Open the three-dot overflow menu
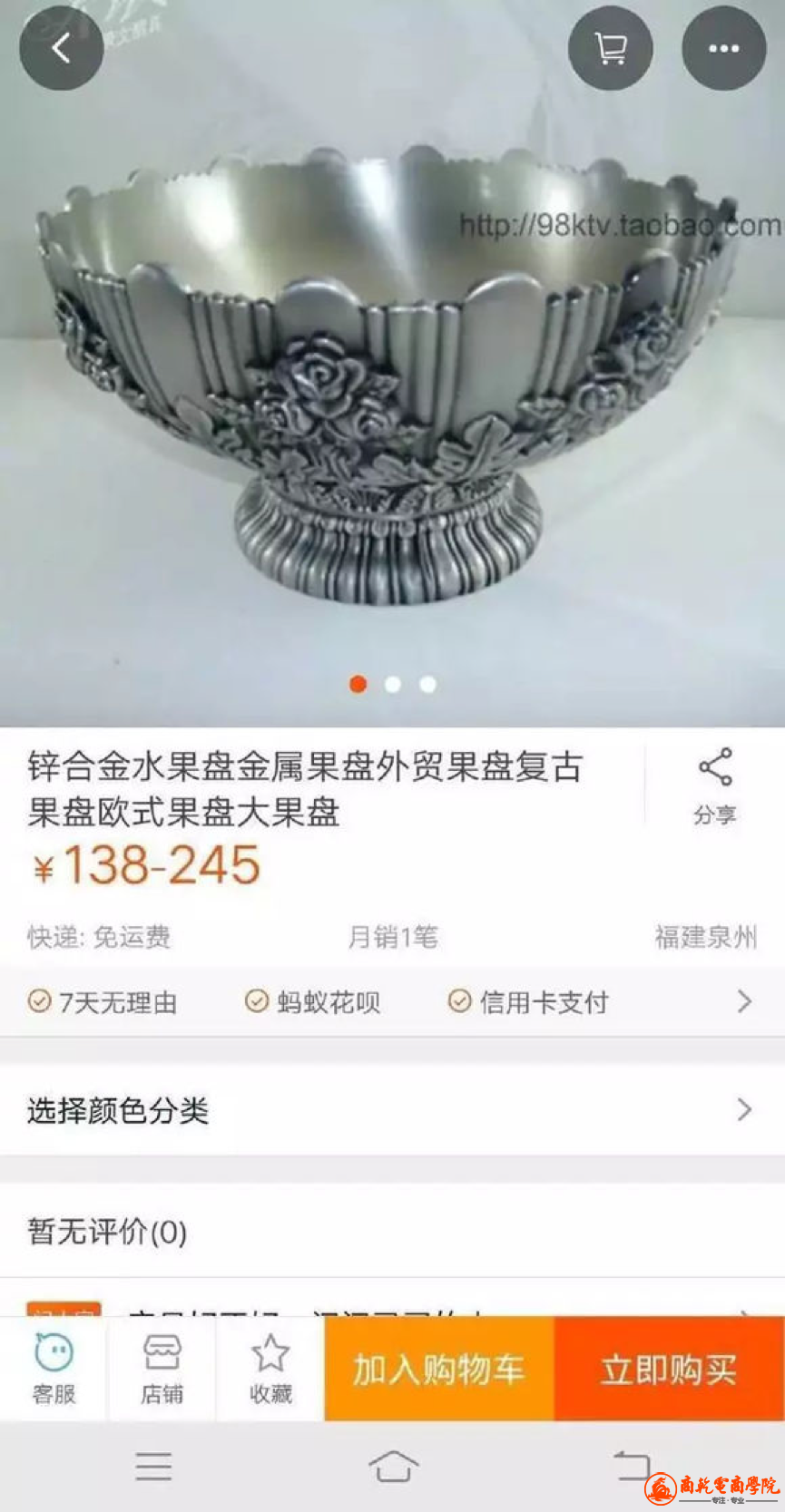The height and width of the screenshot is (1512, 785). coord(723,48)
